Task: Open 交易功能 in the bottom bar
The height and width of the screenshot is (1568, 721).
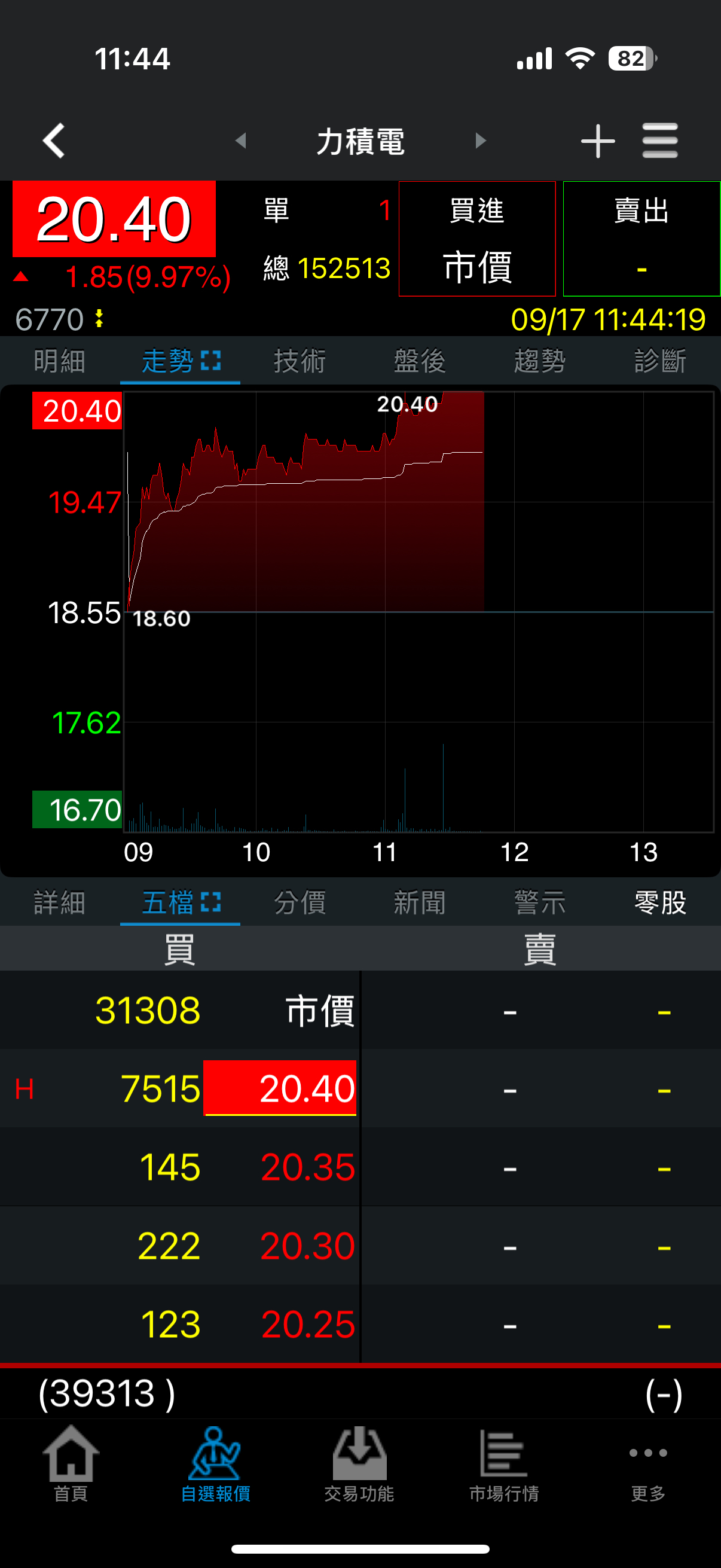Action: tap(359, 1464)
